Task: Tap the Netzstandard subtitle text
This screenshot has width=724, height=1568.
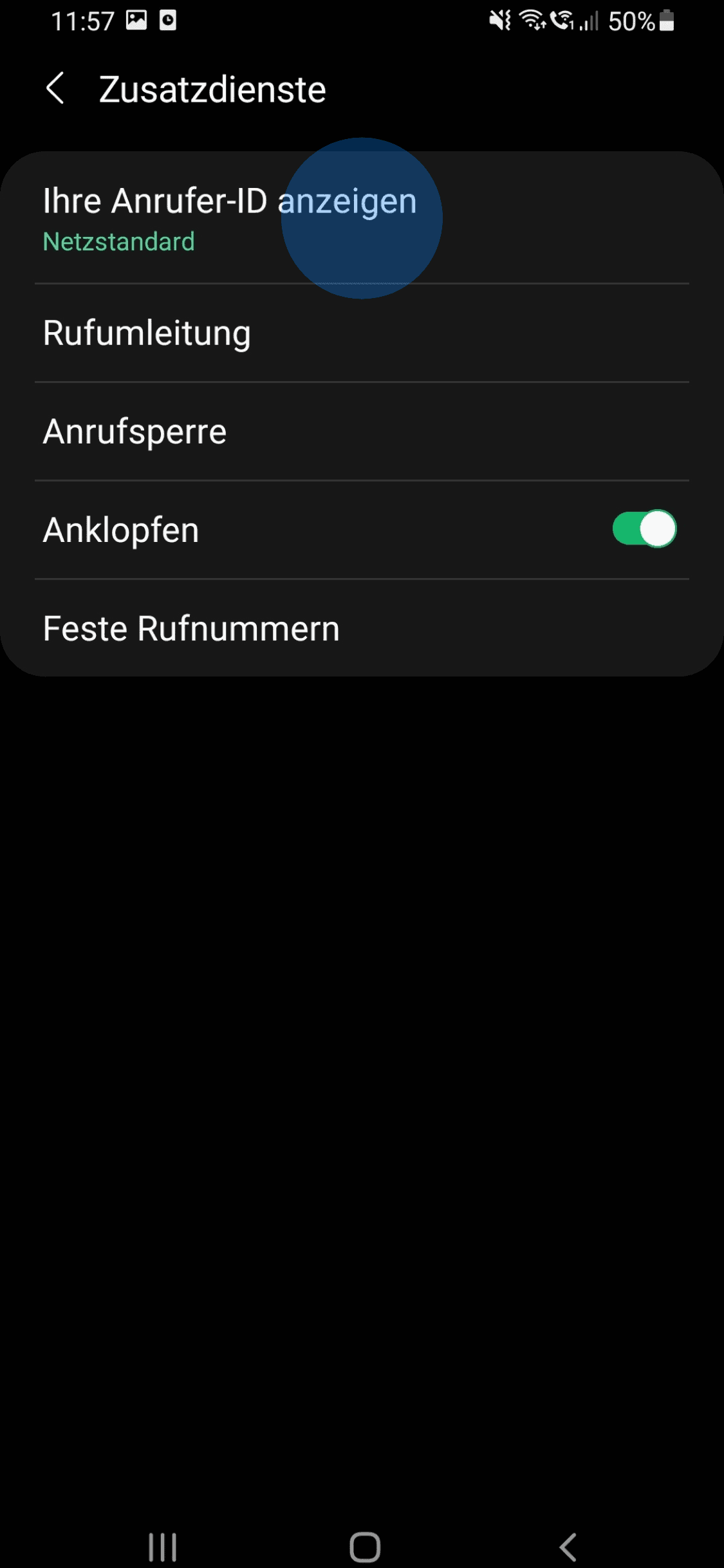Action: tap(118, 242)
